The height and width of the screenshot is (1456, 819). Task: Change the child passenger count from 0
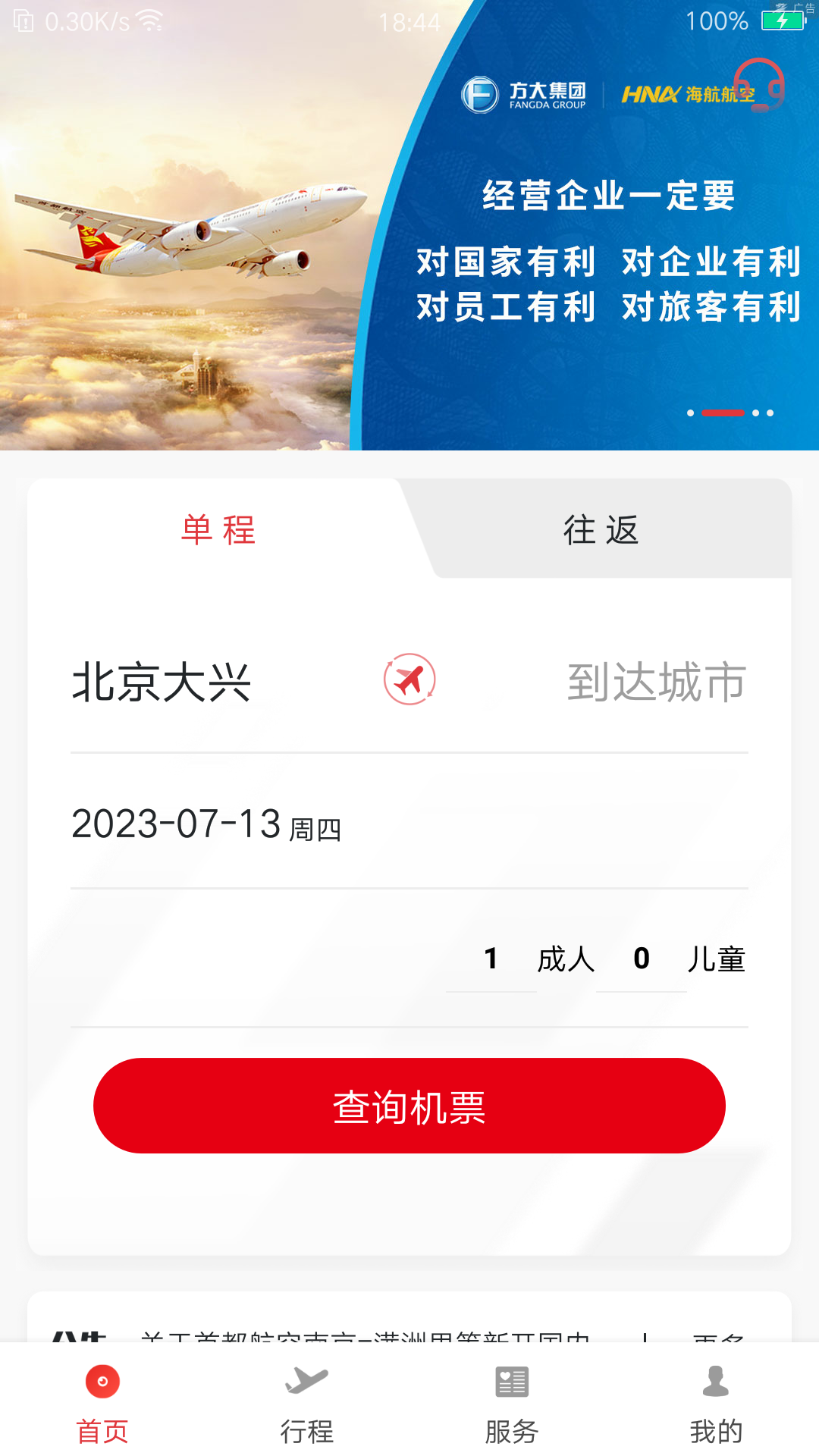(642, 959)
